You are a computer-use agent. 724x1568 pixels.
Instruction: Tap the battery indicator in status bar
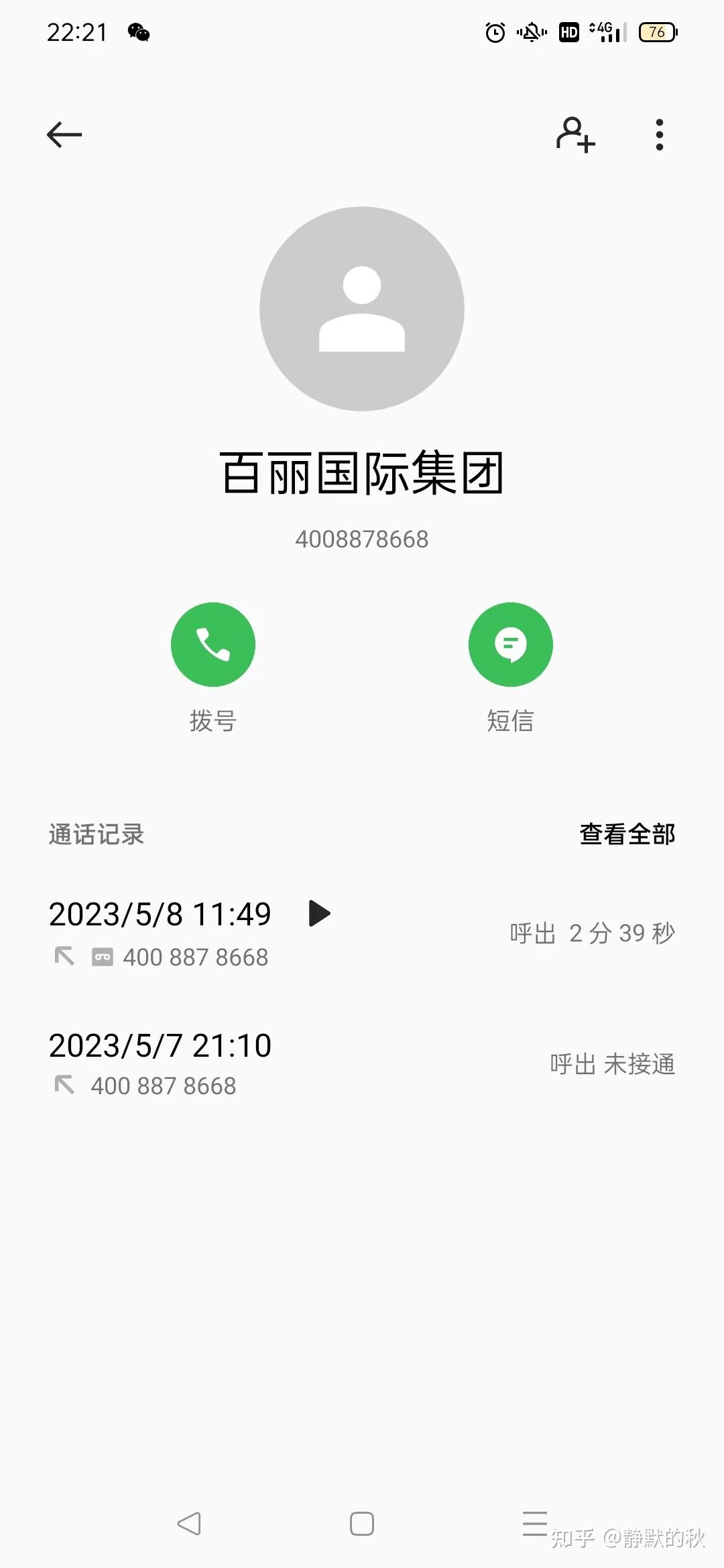(x=658, y=33)
